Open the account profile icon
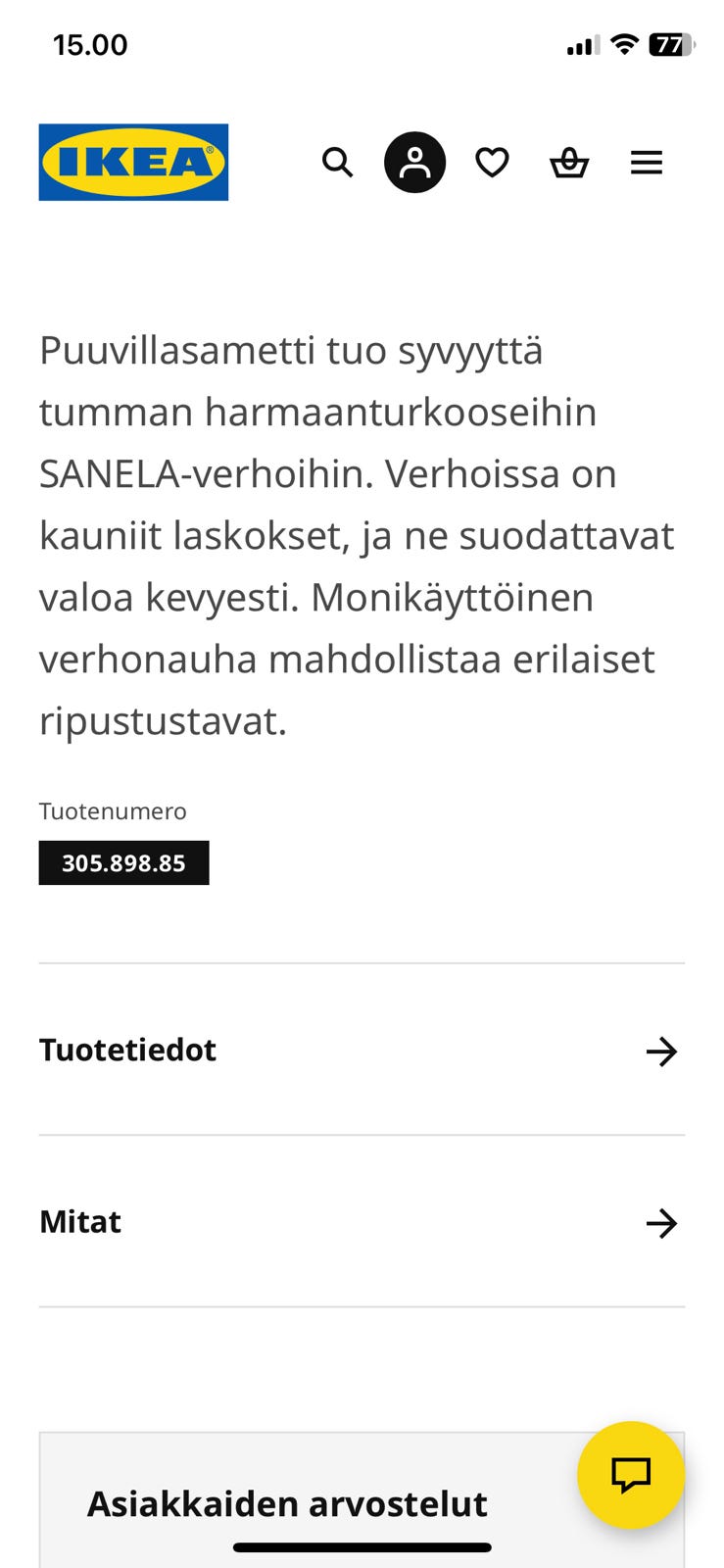Screen dimensions: 724x1568 414,162
